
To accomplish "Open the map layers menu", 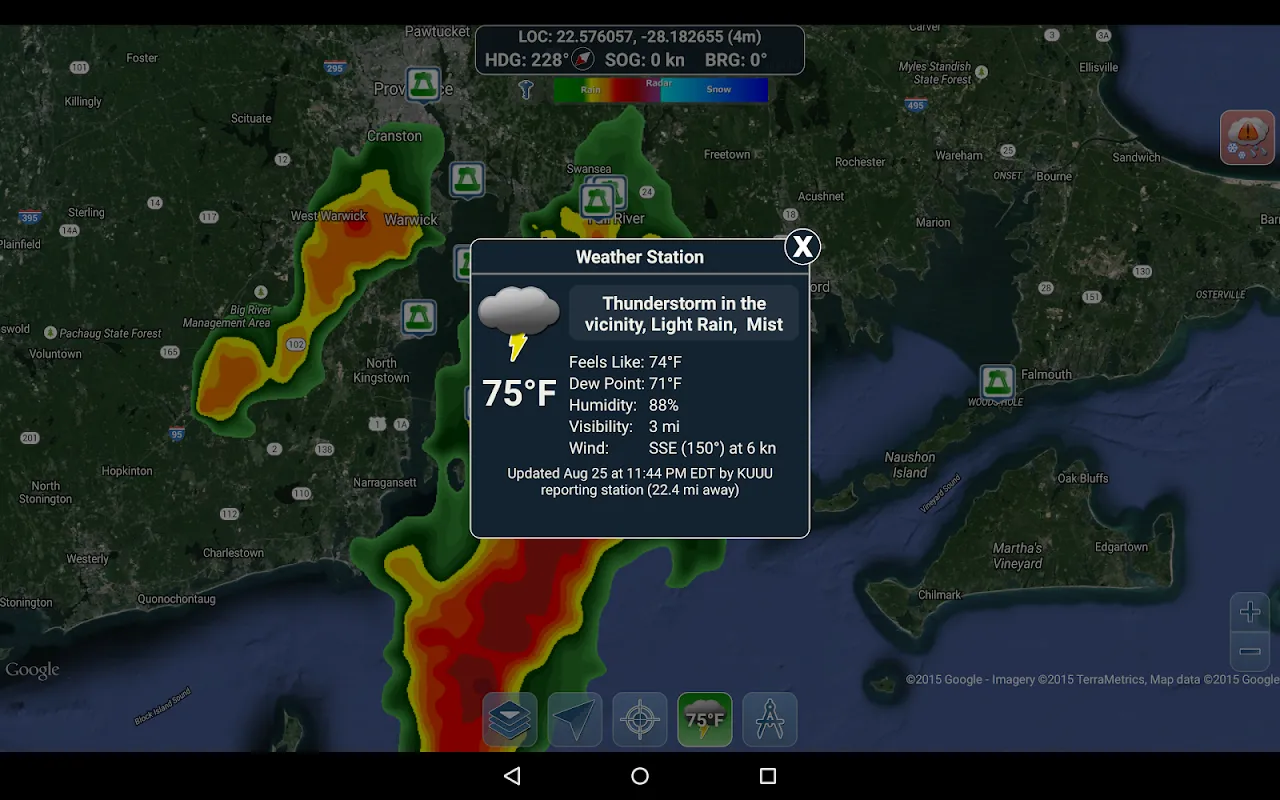I will coord(510,719).
